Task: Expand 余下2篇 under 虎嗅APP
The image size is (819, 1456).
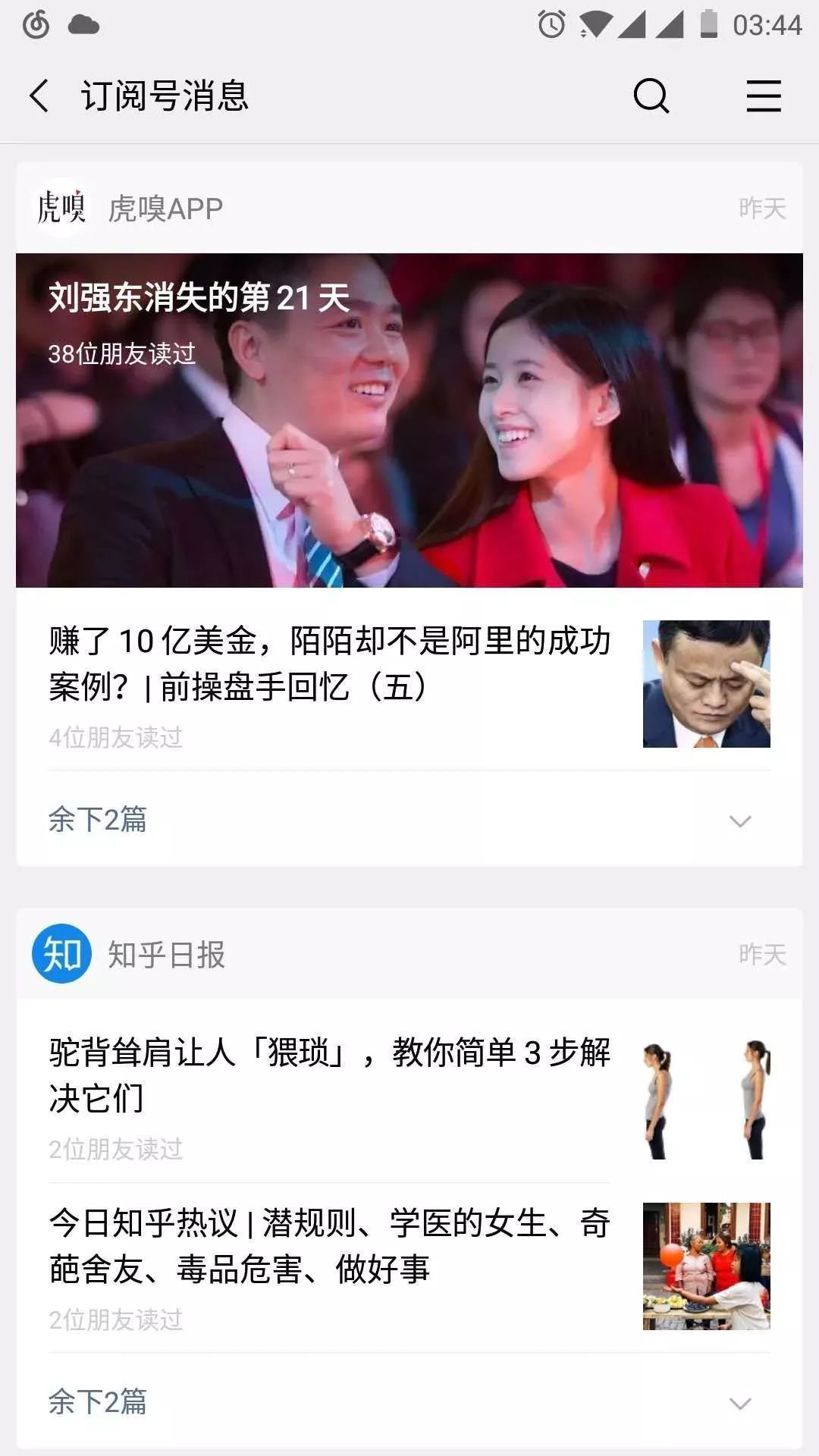Action: [409, 820]
